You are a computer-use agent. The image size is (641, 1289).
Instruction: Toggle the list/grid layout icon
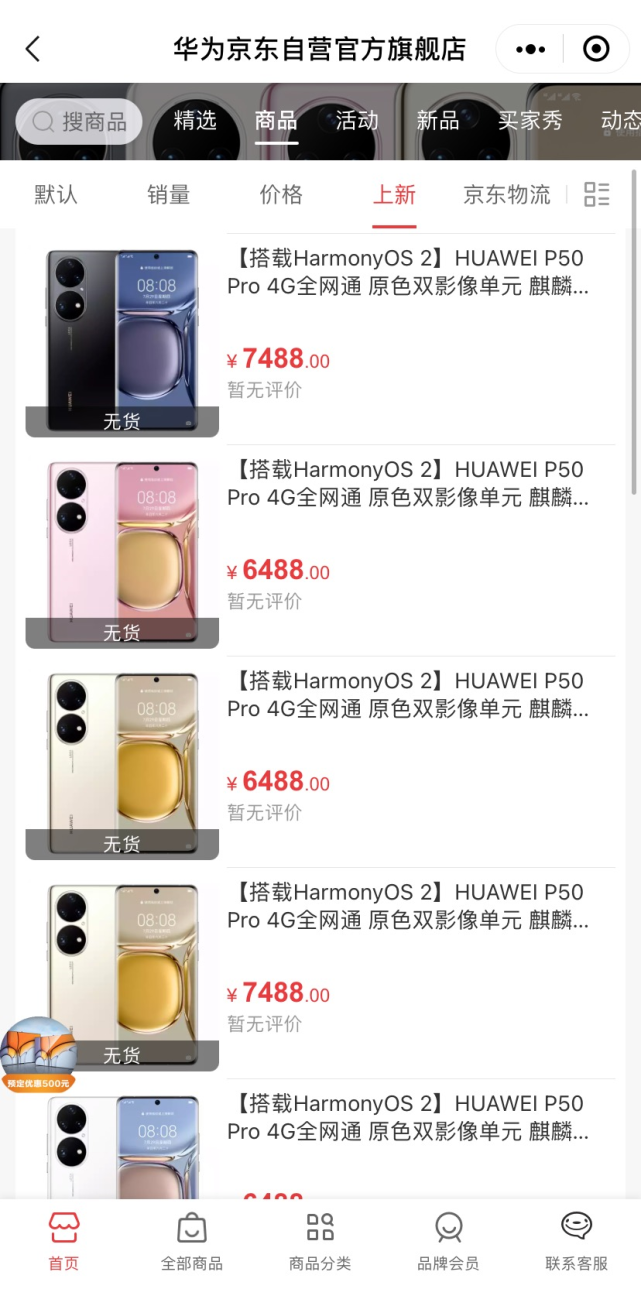597,195
